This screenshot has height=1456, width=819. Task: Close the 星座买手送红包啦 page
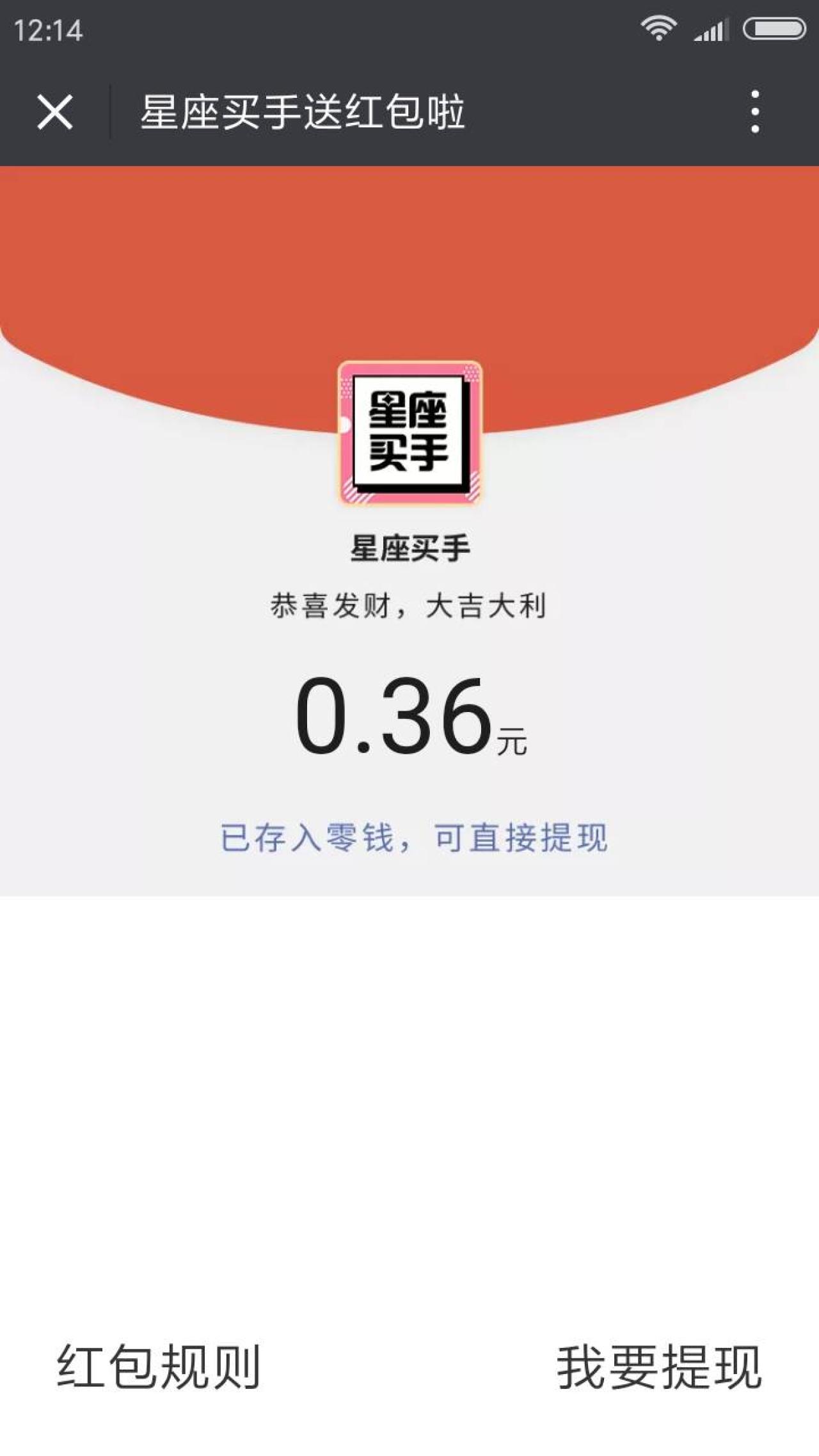55,113
